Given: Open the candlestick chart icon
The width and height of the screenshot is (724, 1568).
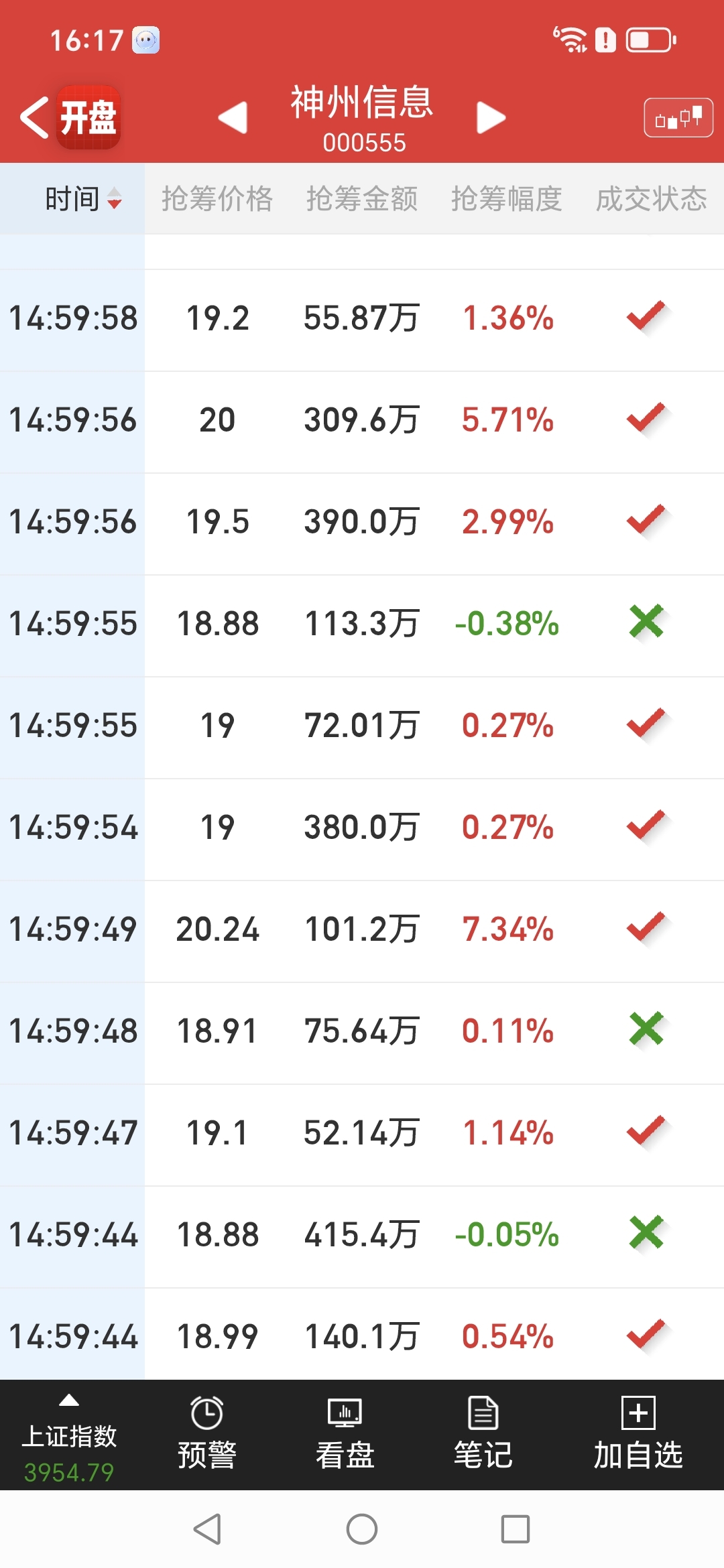Looking at the screenshot, I should click(x=678, y=118).
